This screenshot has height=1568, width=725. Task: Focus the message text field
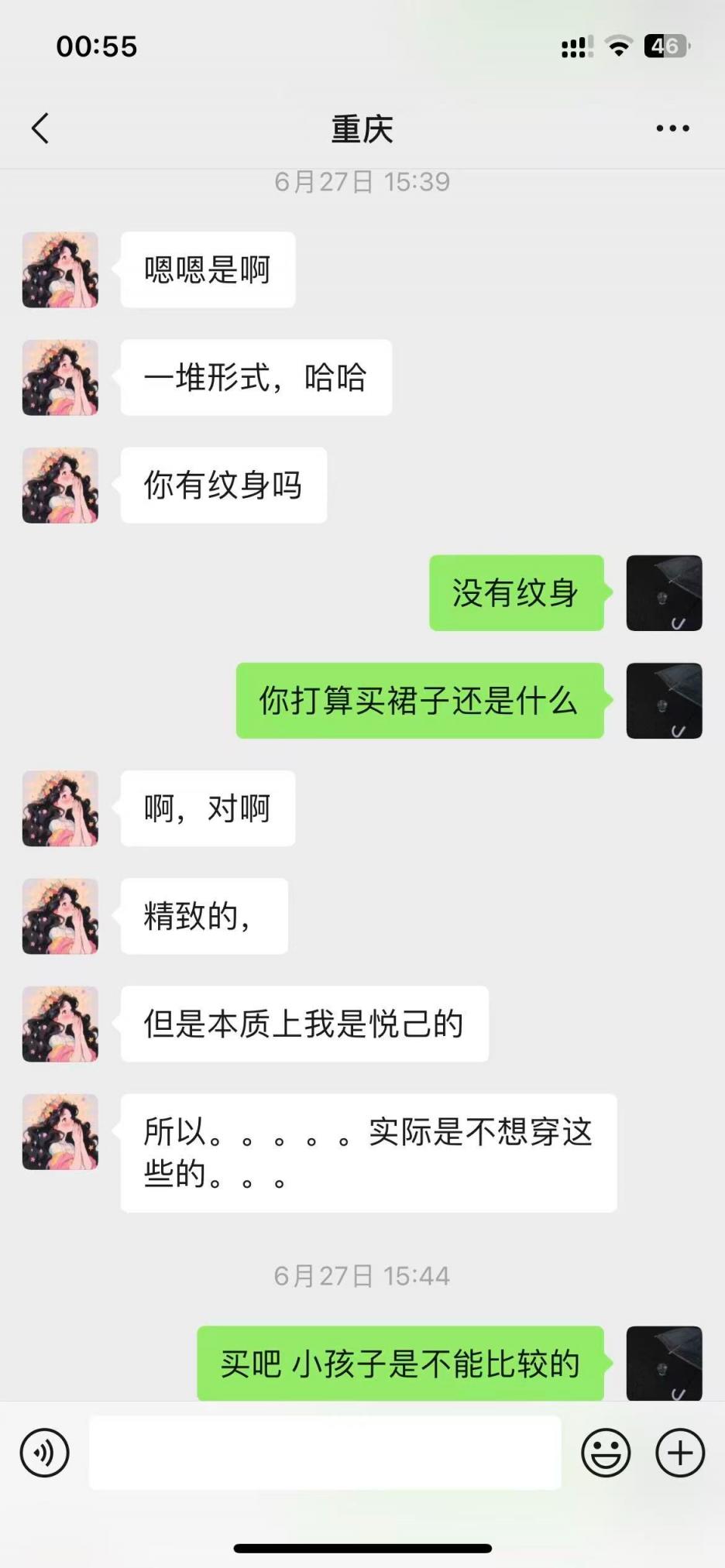pyautogui.click(x=325, y=1453)
